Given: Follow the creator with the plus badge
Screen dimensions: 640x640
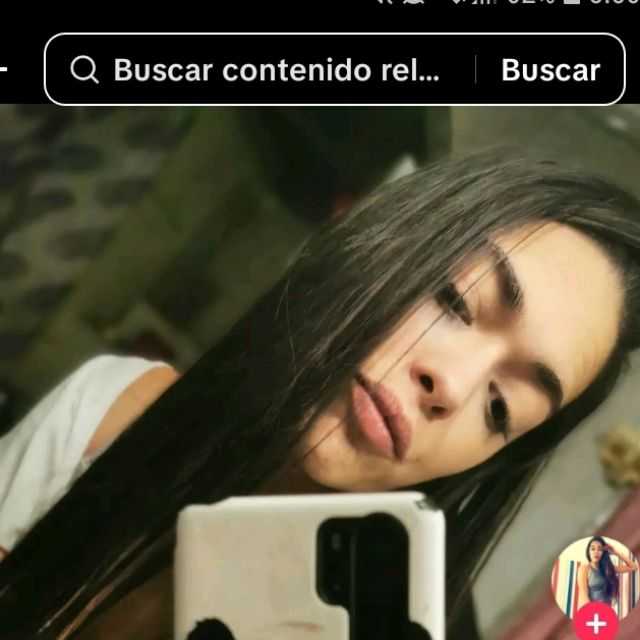Looking at the screenshot, I should [596, 623].
